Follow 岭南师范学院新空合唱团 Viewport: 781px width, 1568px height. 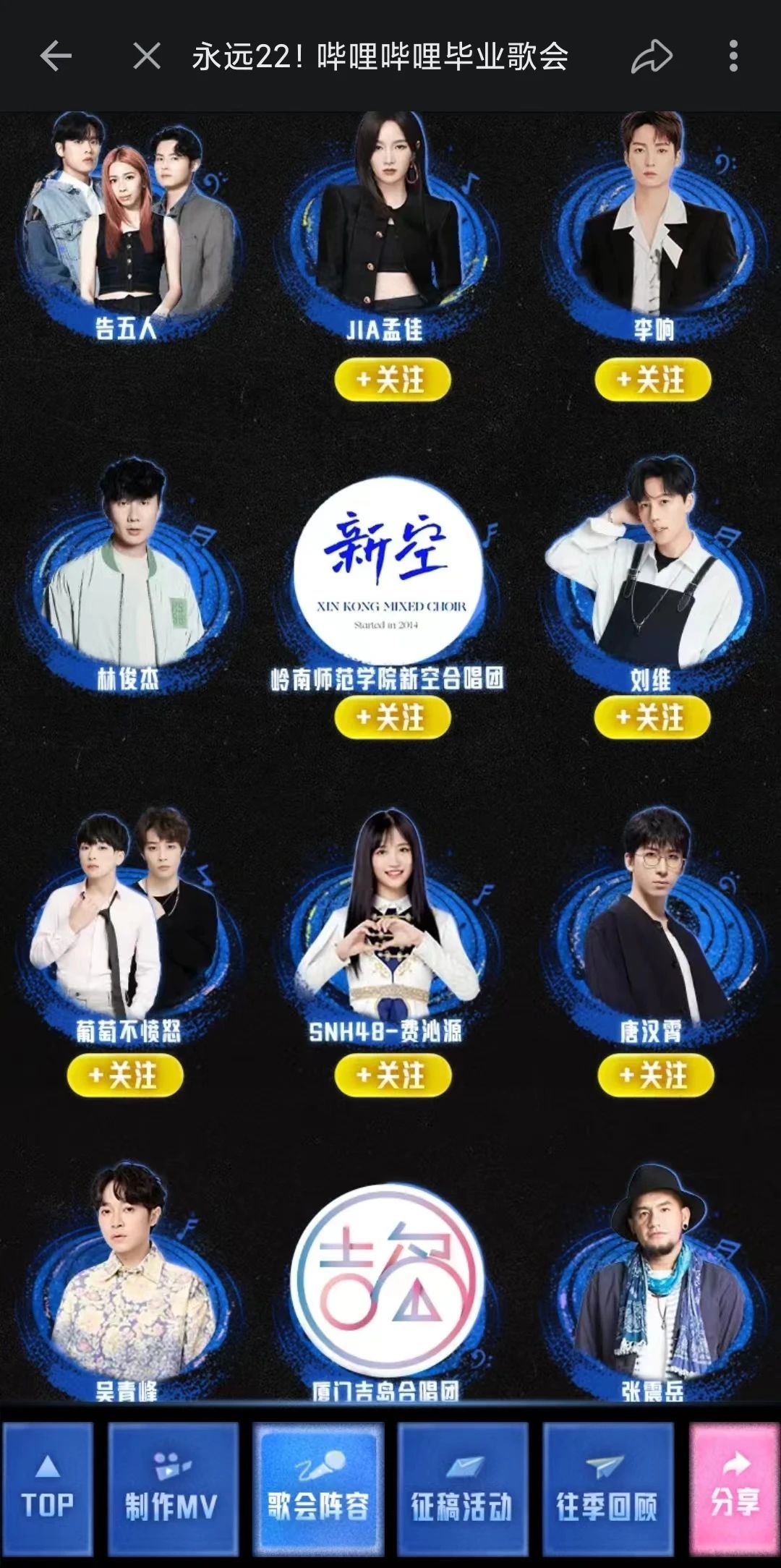[x=393, y=717]
